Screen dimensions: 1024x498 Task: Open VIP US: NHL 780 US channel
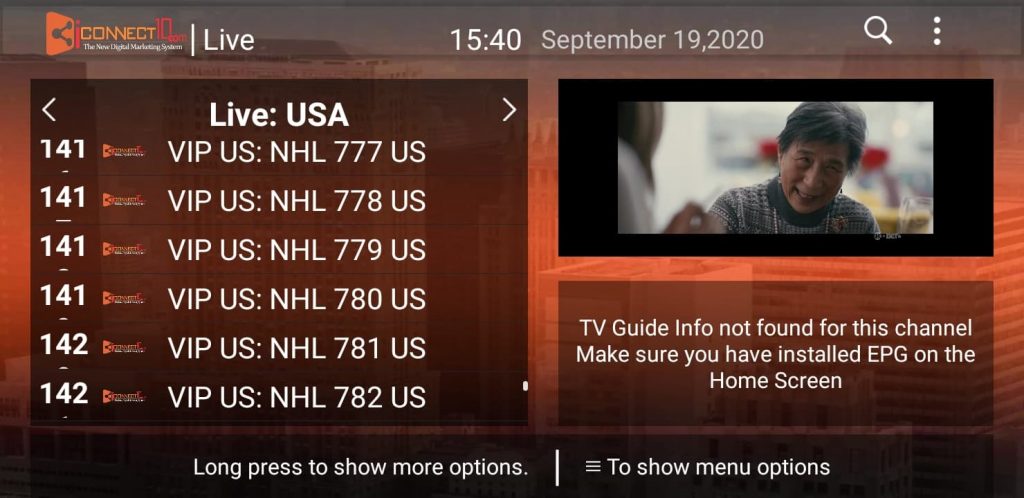(x=296, y=299)
